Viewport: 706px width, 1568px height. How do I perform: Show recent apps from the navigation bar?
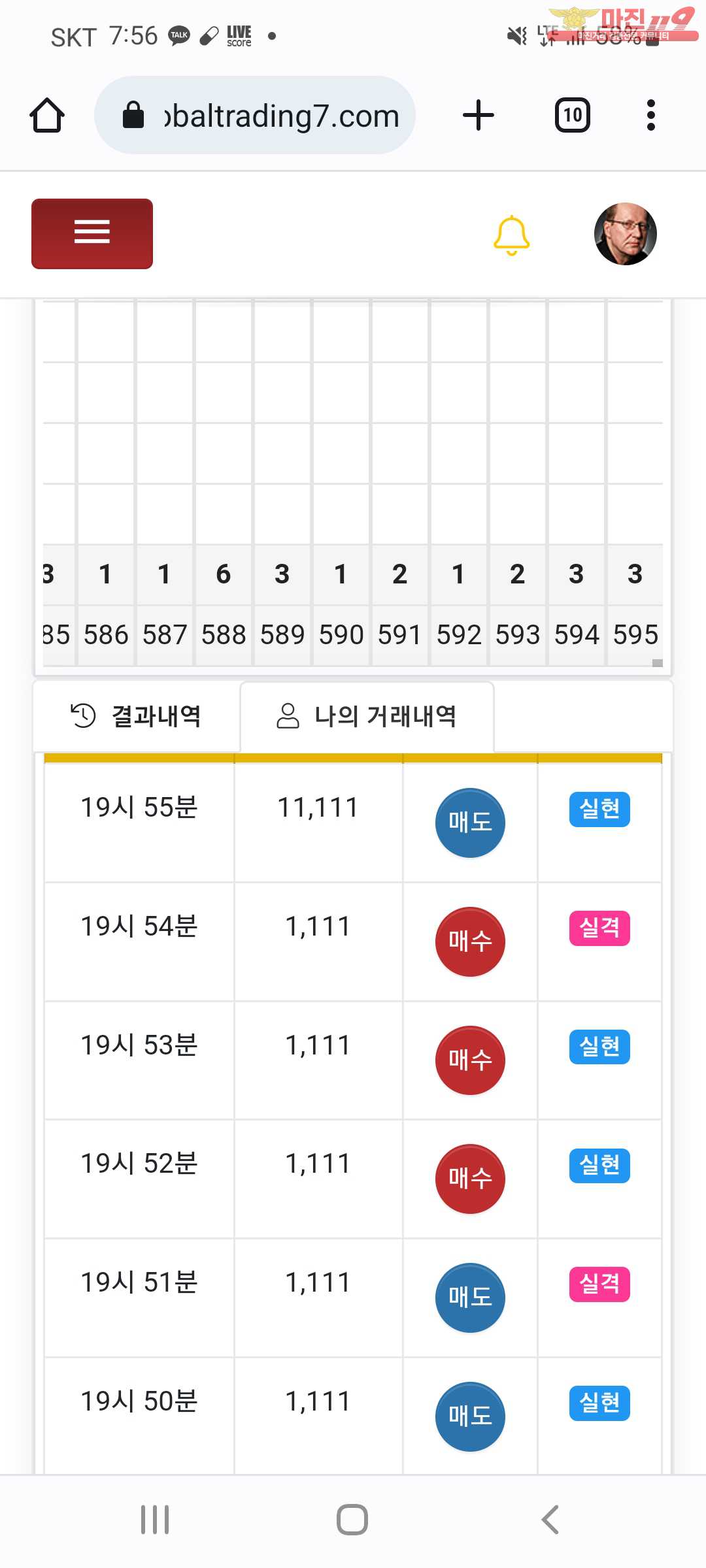click(x=155, y=1520)
